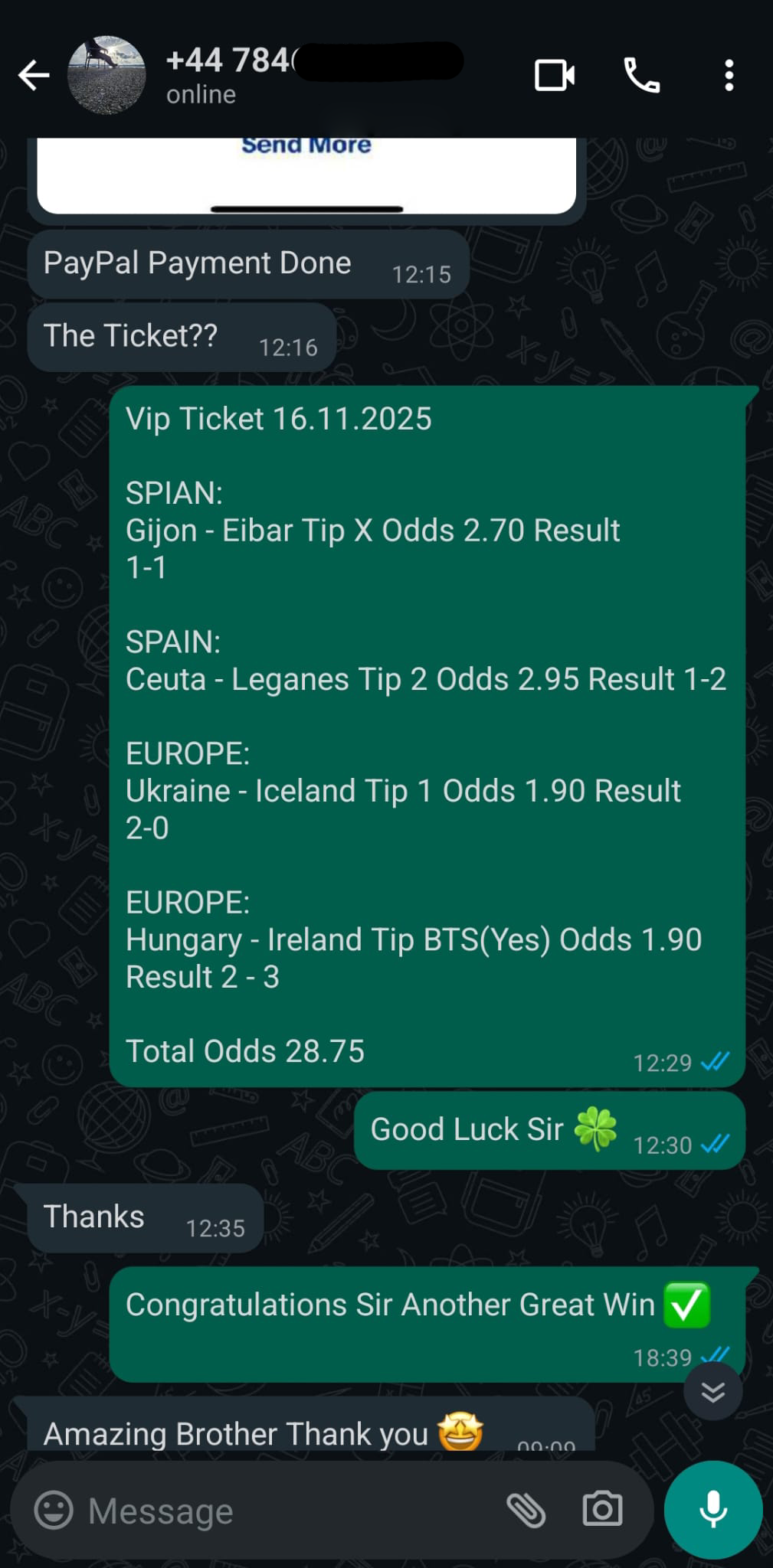Viewport: 773px width, 1568px height.
Task: Go back to the chat list
Action: [x=34, y=75]
